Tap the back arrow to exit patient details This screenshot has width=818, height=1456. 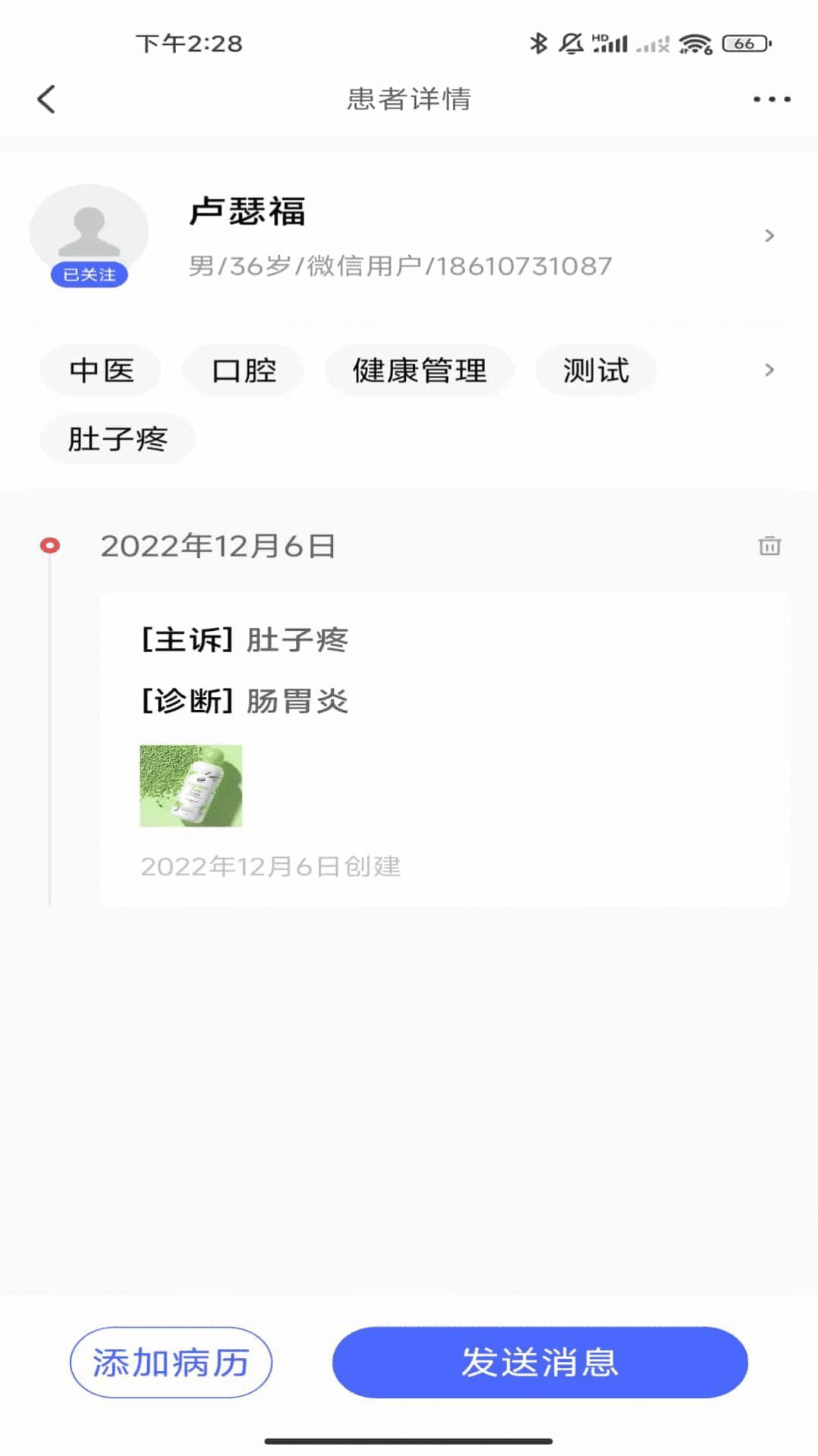pos(47,99)
